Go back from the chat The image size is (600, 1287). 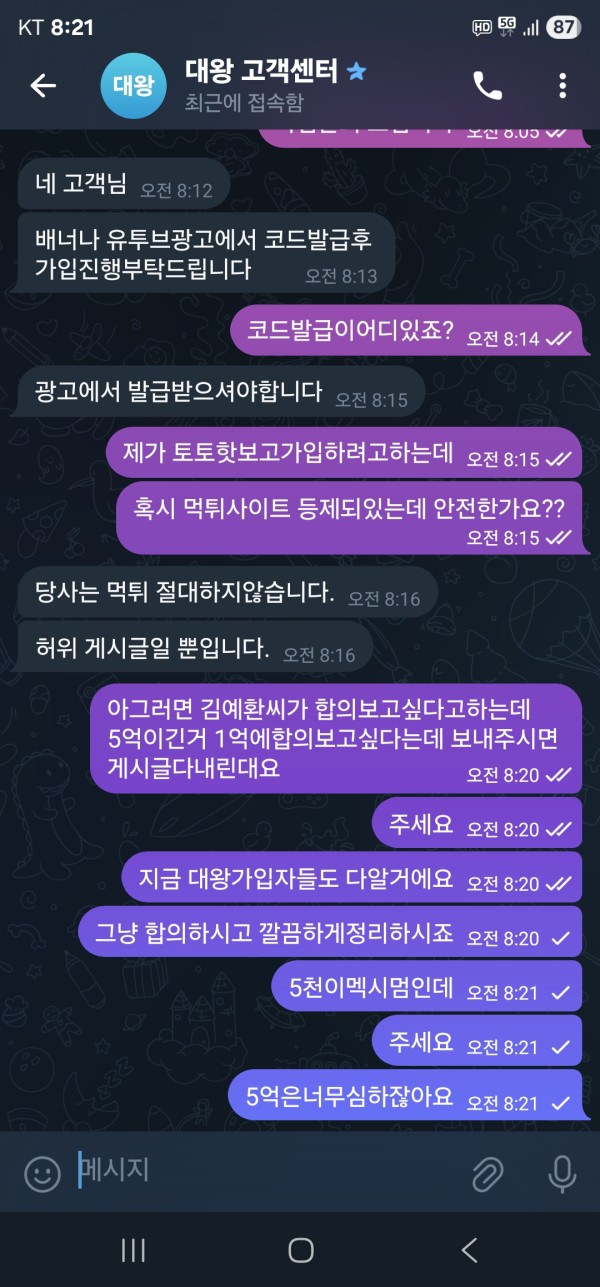[43, 86]
